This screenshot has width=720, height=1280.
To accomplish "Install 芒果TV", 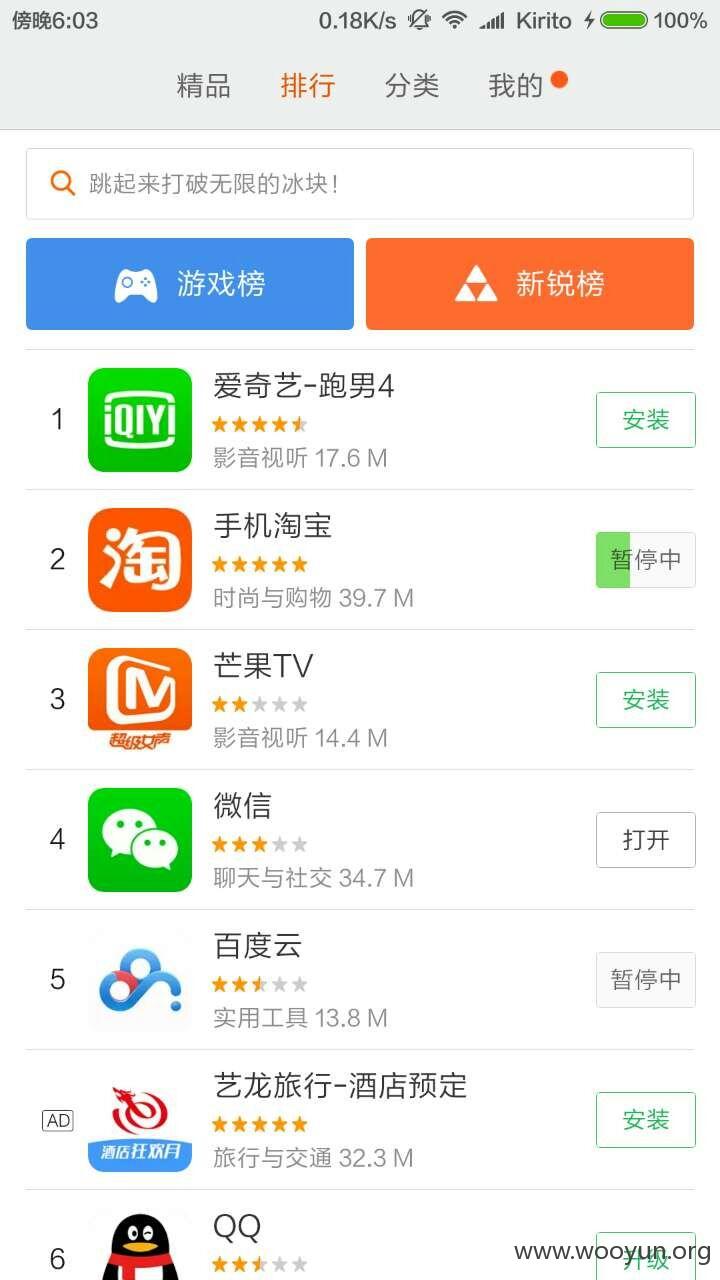I will (x=646, y=700).
